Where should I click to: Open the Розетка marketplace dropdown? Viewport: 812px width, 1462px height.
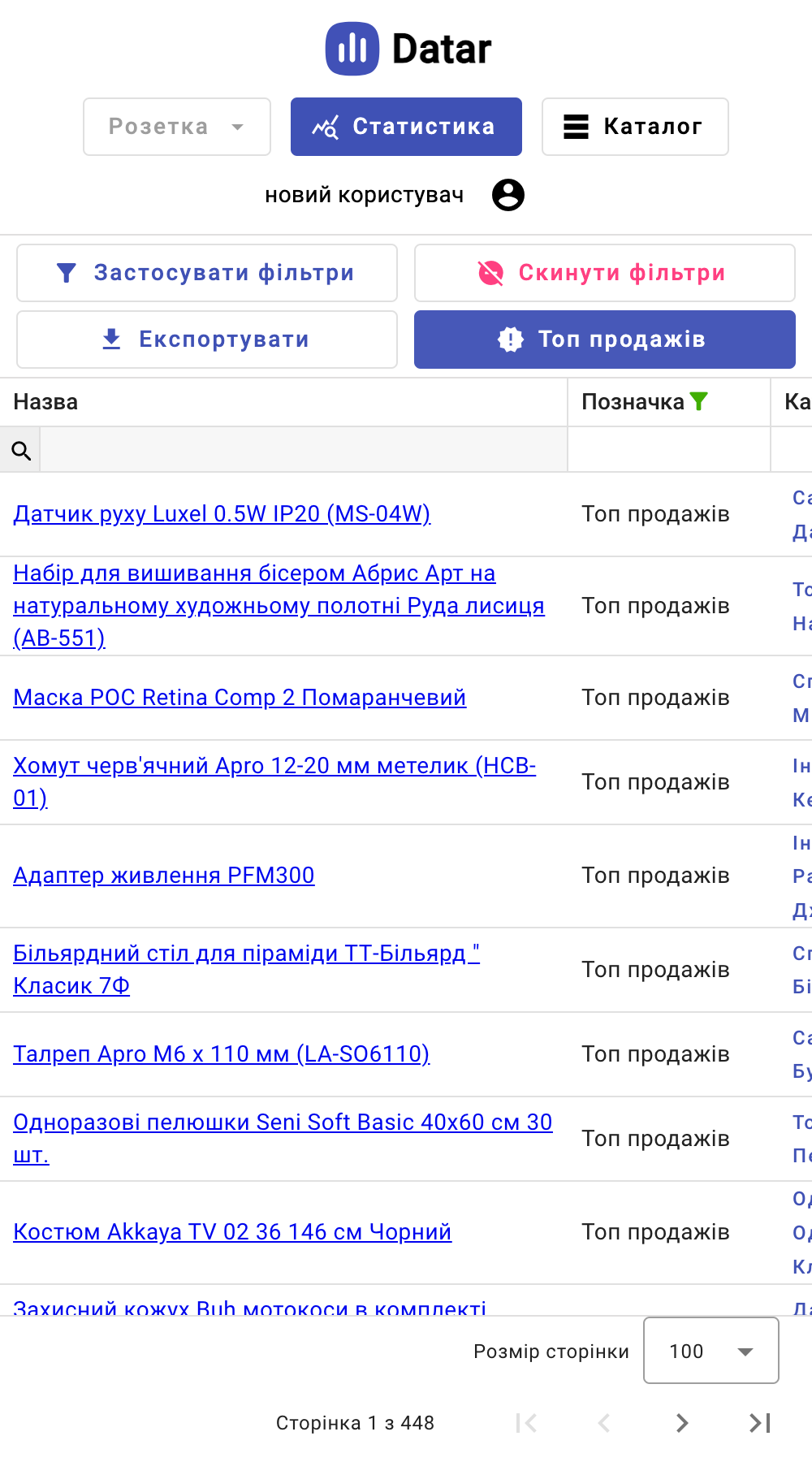tap(176, 127)
